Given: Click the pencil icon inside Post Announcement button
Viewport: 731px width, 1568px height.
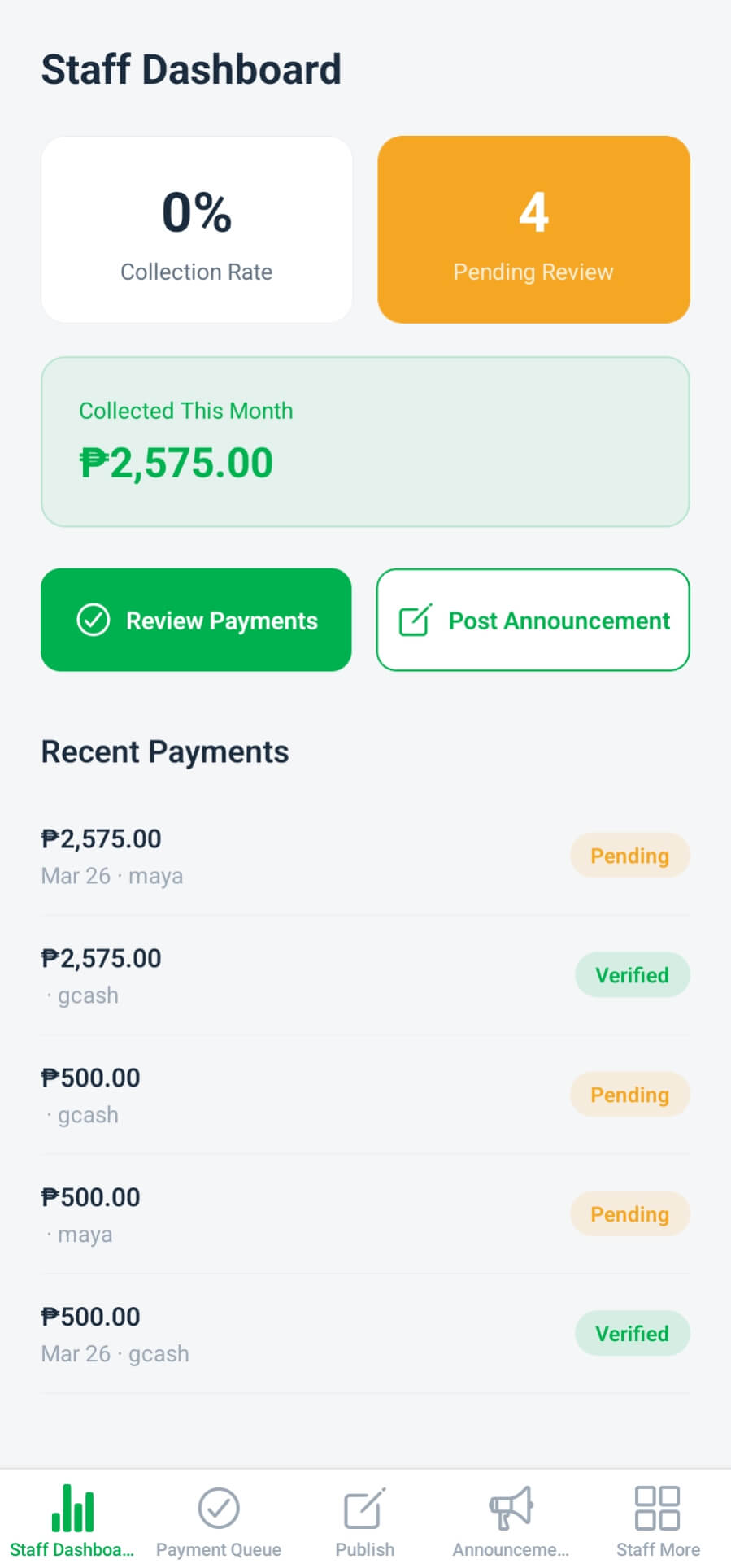Looking at the screenshot, I should pos(414,620).
